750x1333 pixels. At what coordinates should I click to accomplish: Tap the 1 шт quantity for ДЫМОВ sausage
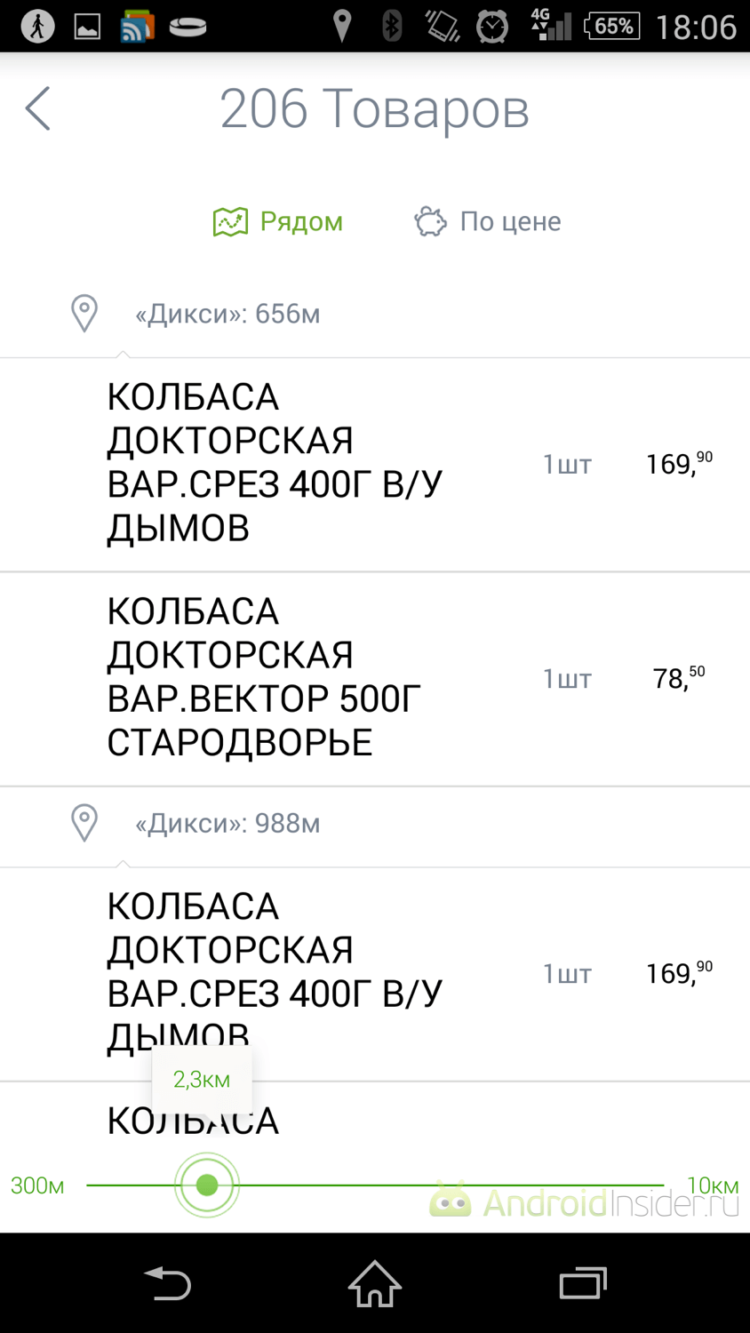pyautogui.click(x=566, y=463)
